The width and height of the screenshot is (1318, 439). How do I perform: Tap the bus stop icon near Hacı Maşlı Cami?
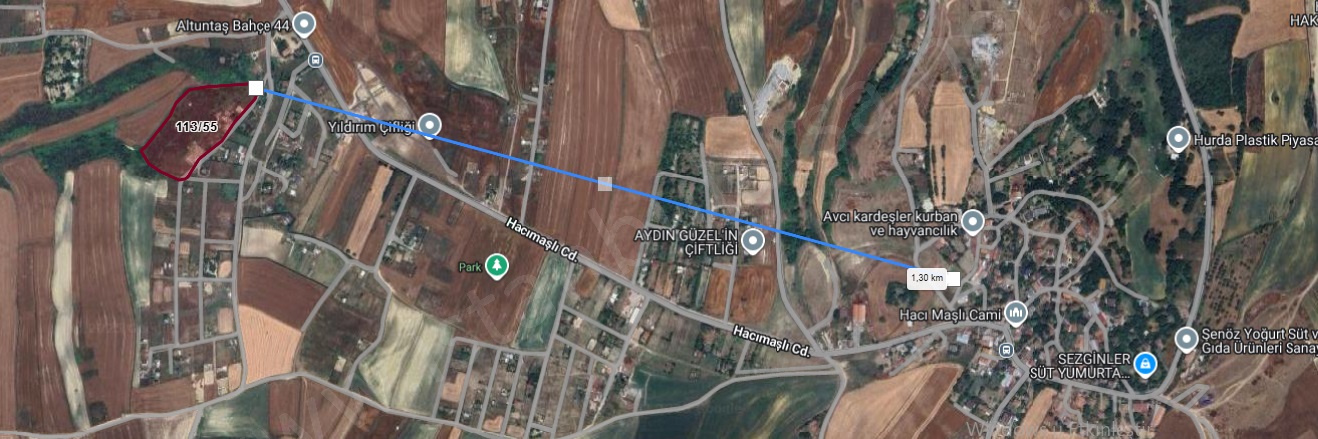tap(1005, 350)
